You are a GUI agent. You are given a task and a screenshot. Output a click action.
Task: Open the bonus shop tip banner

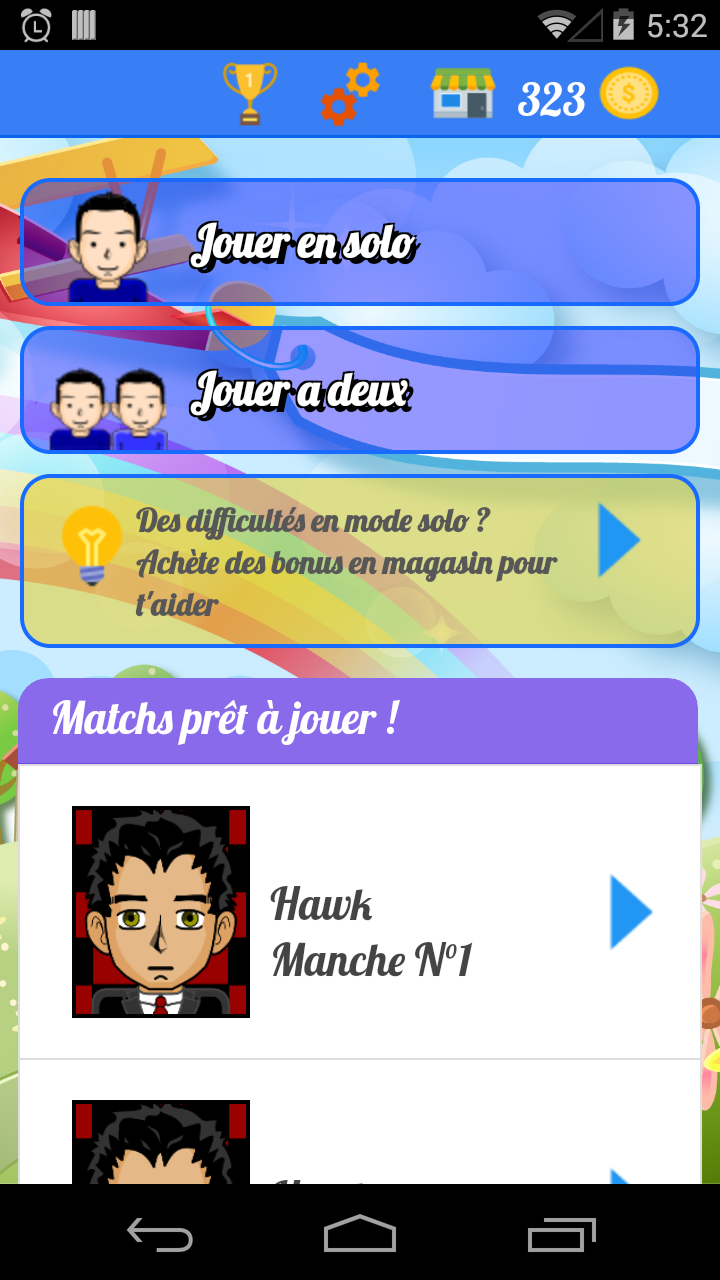(360, 561)
